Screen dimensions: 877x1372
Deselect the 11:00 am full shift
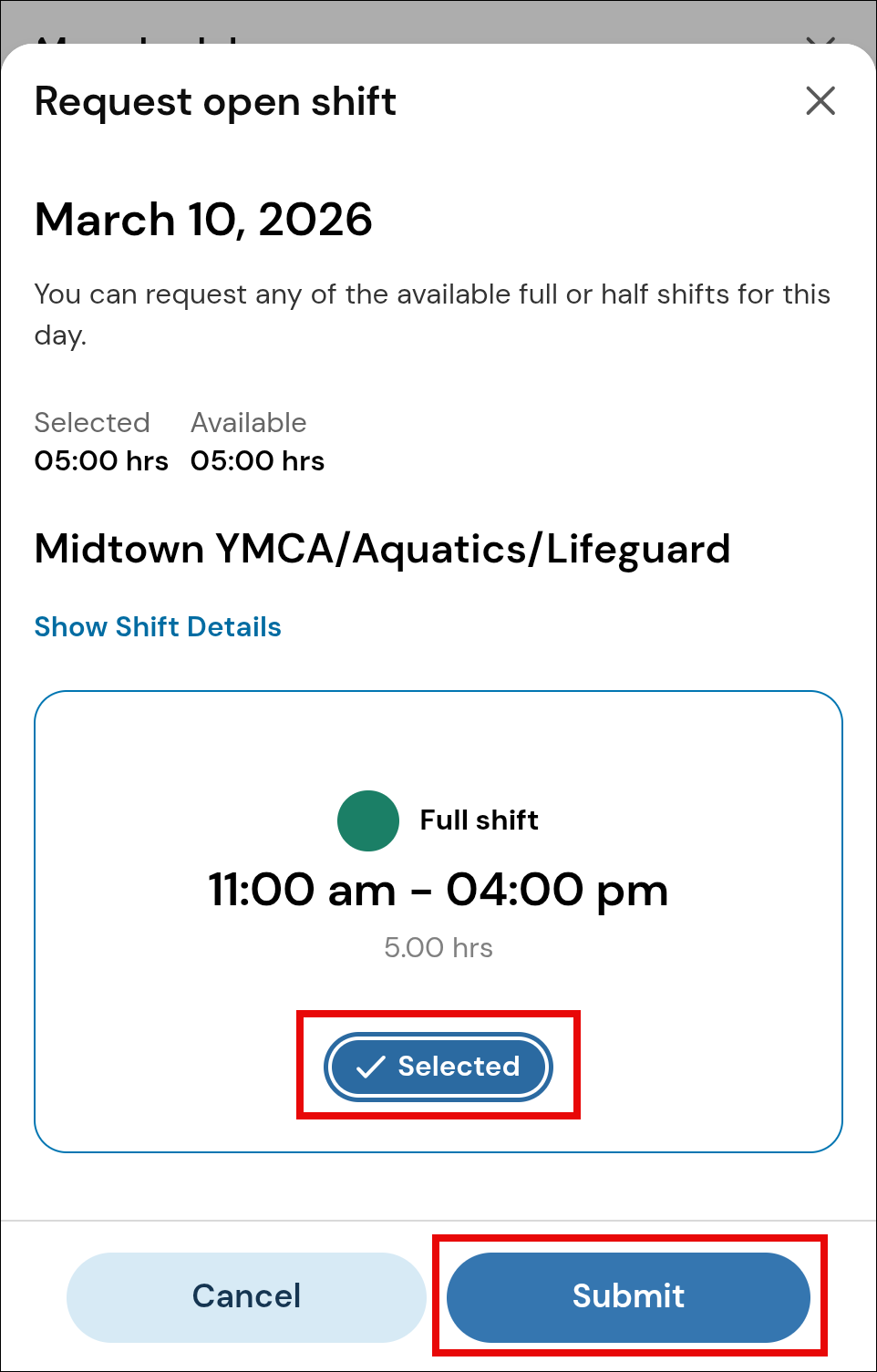tap(438, 1066)
